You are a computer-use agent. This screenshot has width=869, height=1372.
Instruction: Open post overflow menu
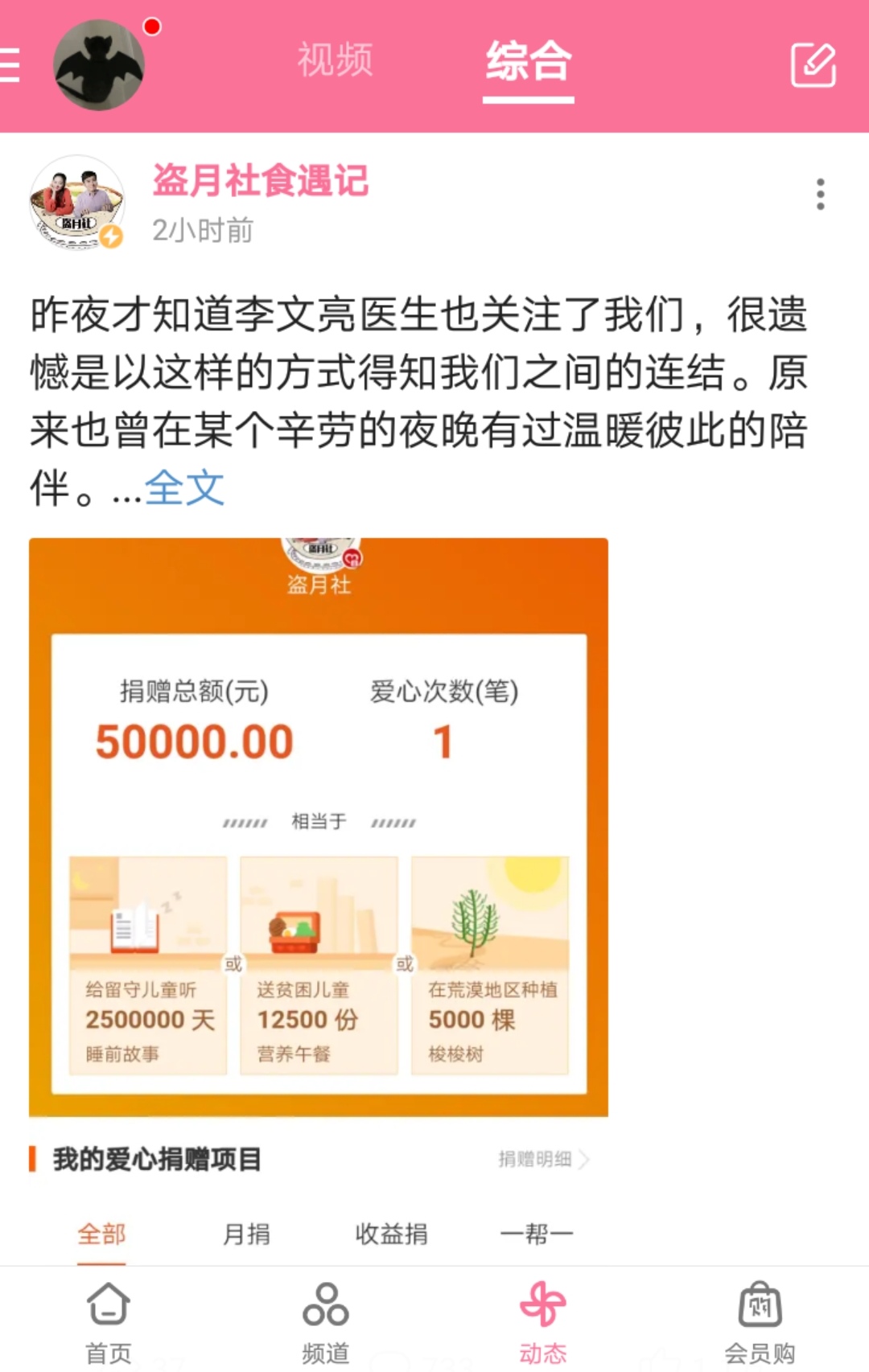tap(820, 194)
